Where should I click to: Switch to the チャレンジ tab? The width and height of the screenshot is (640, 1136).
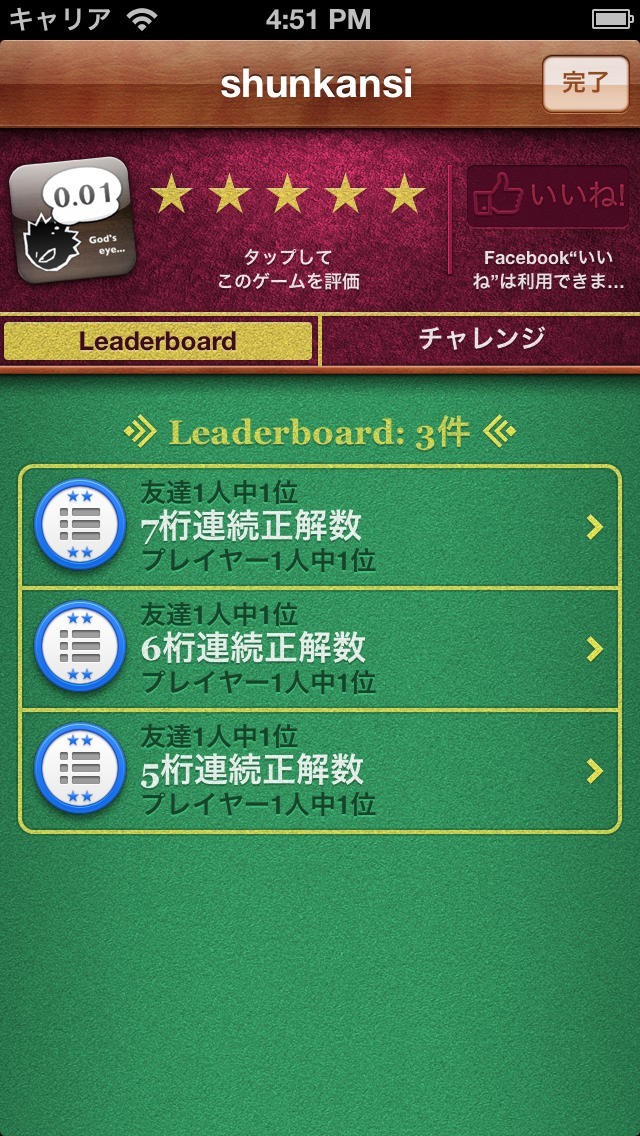[x=481, y=338]
